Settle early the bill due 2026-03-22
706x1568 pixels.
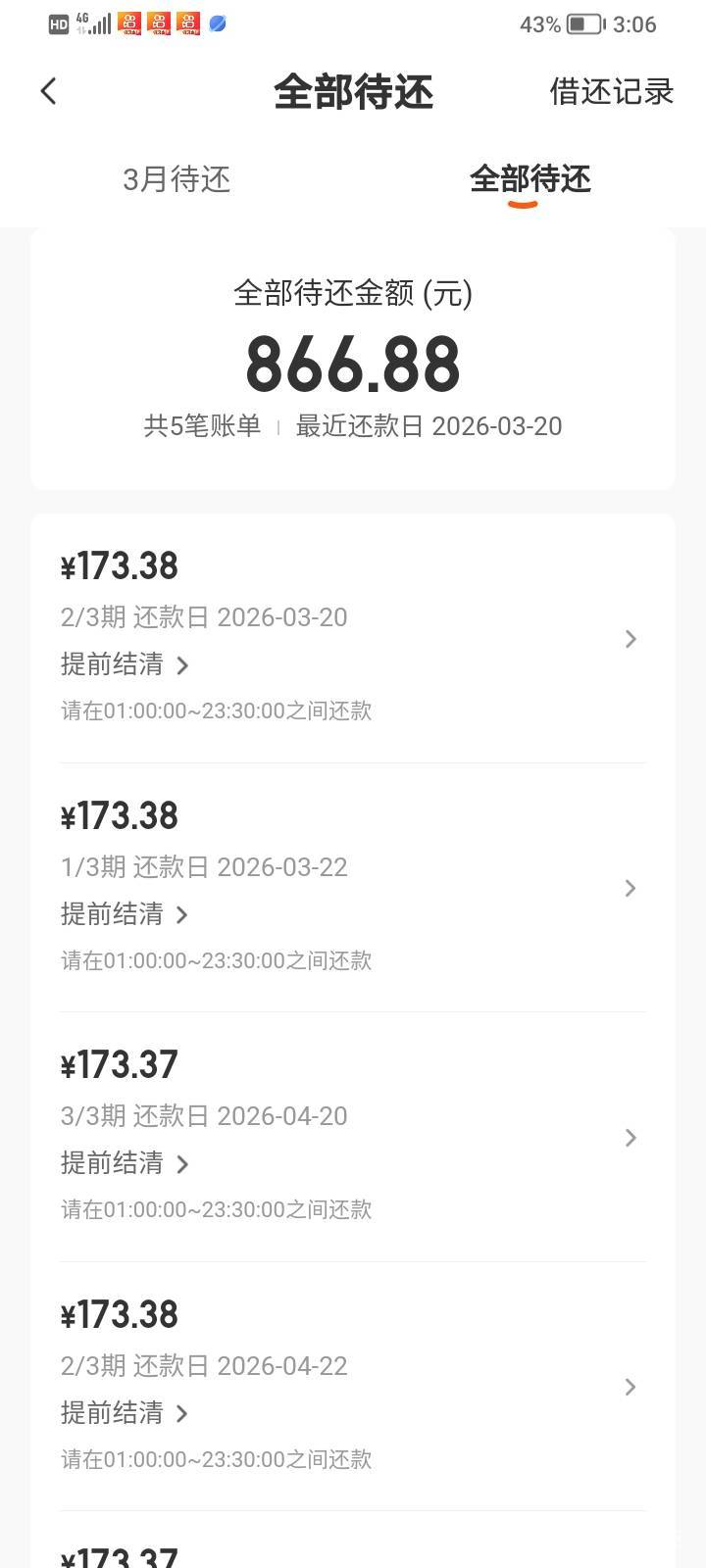124,914
